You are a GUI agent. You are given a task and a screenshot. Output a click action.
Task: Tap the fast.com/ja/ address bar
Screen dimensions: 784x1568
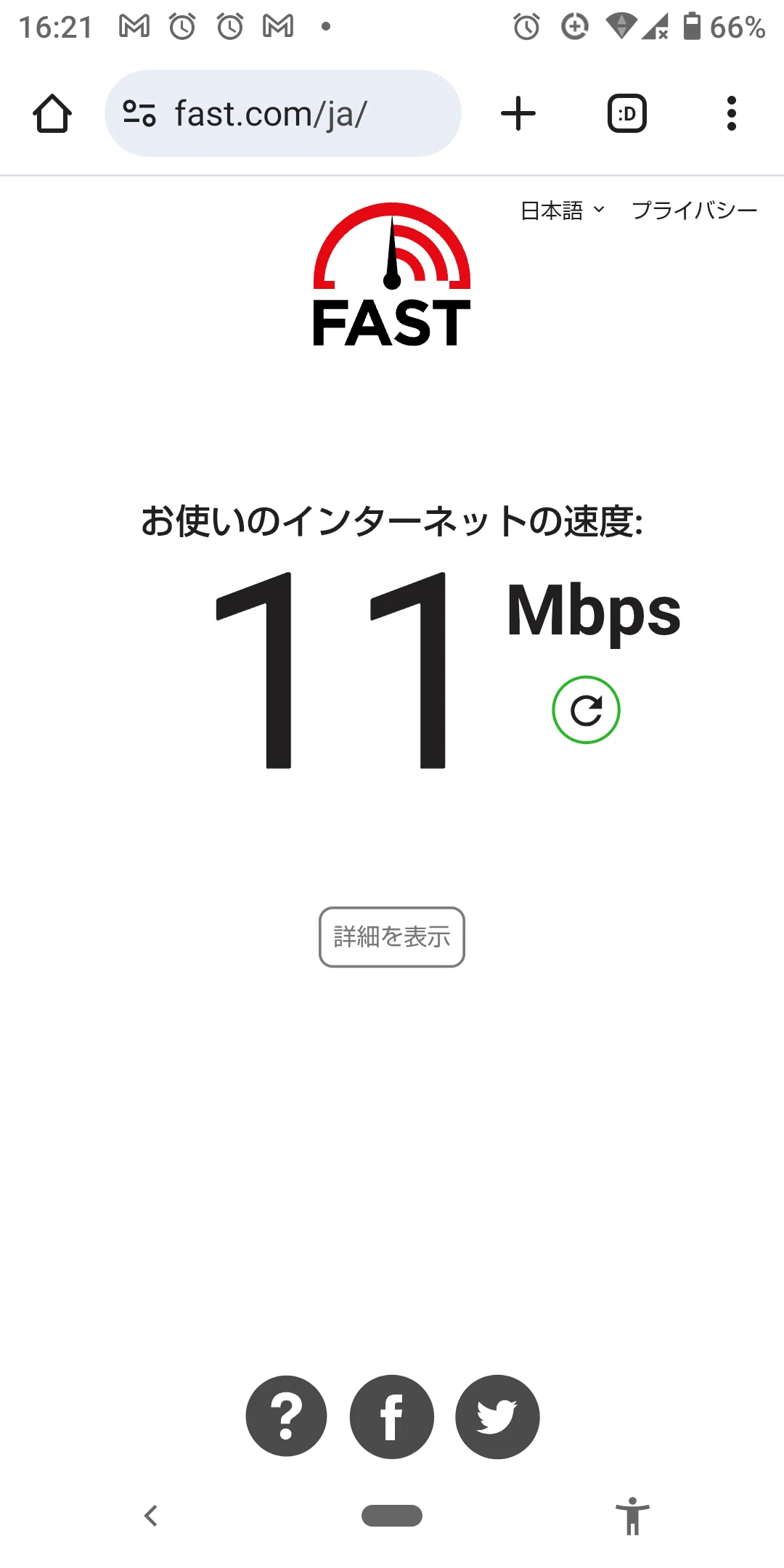click(283, 113)
